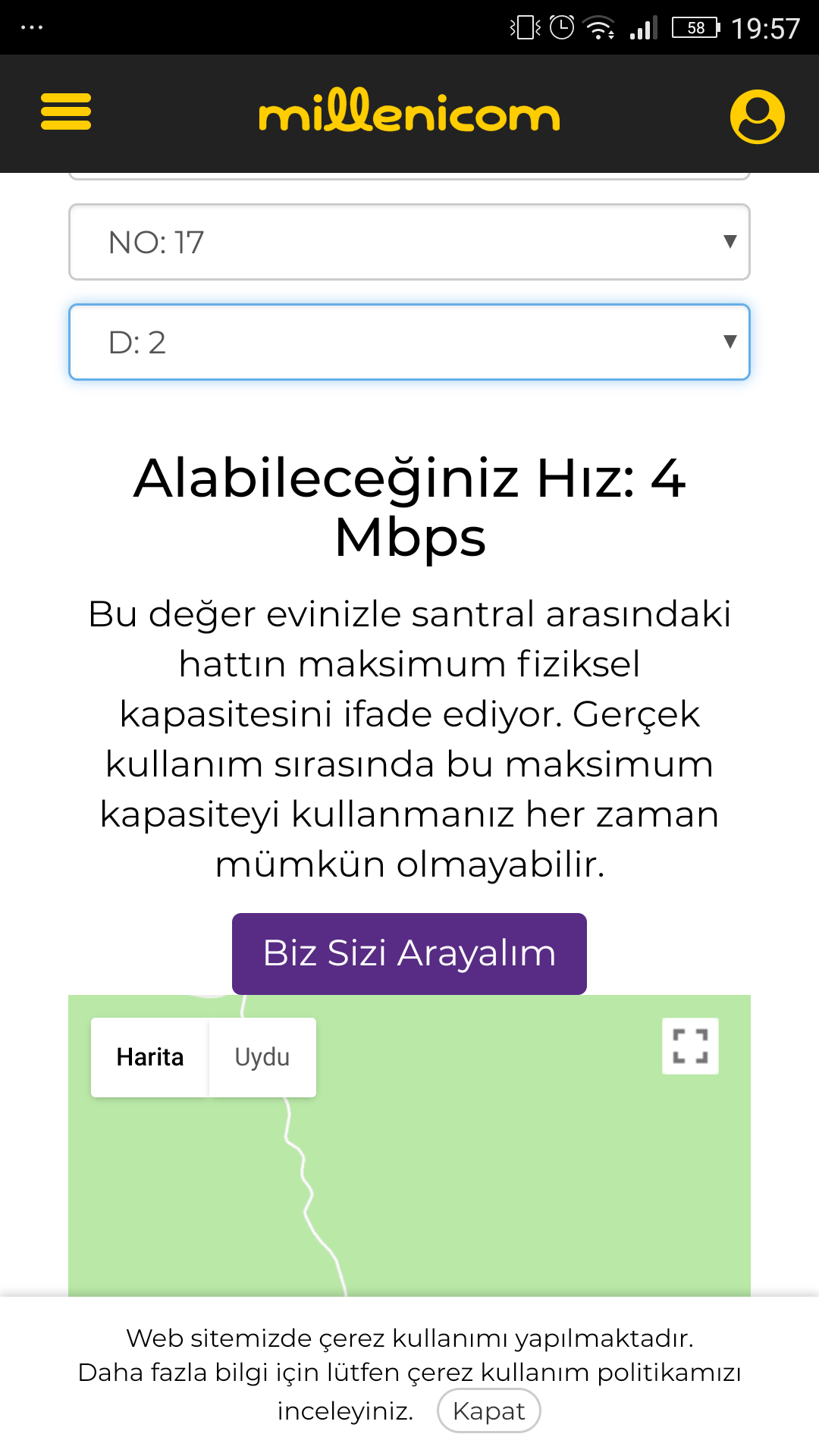
Task: Expand the D: 2 dropdown
Action: pyautogui.click(x=409, y=343)
